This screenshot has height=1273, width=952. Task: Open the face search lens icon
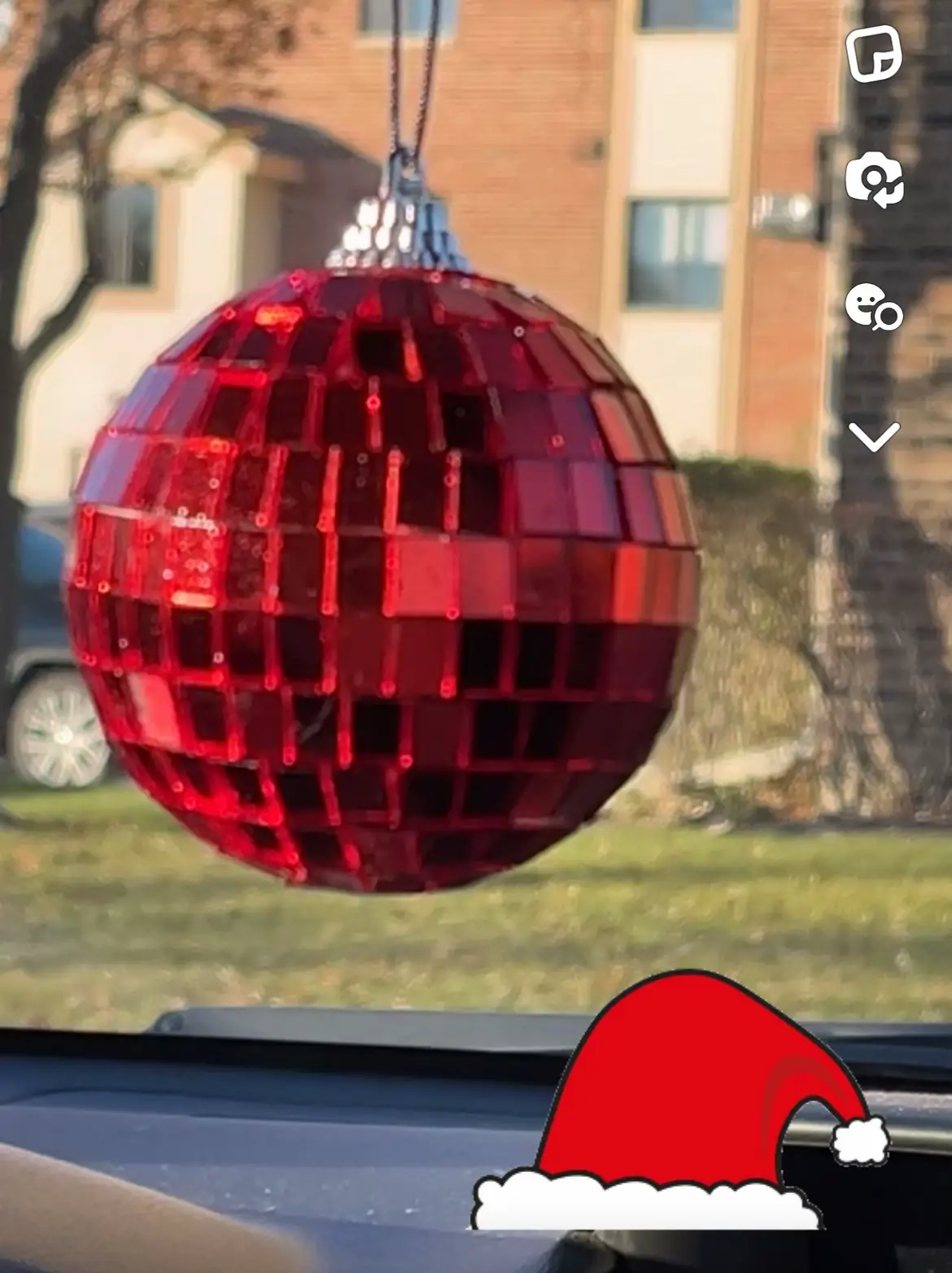point(874,307)
